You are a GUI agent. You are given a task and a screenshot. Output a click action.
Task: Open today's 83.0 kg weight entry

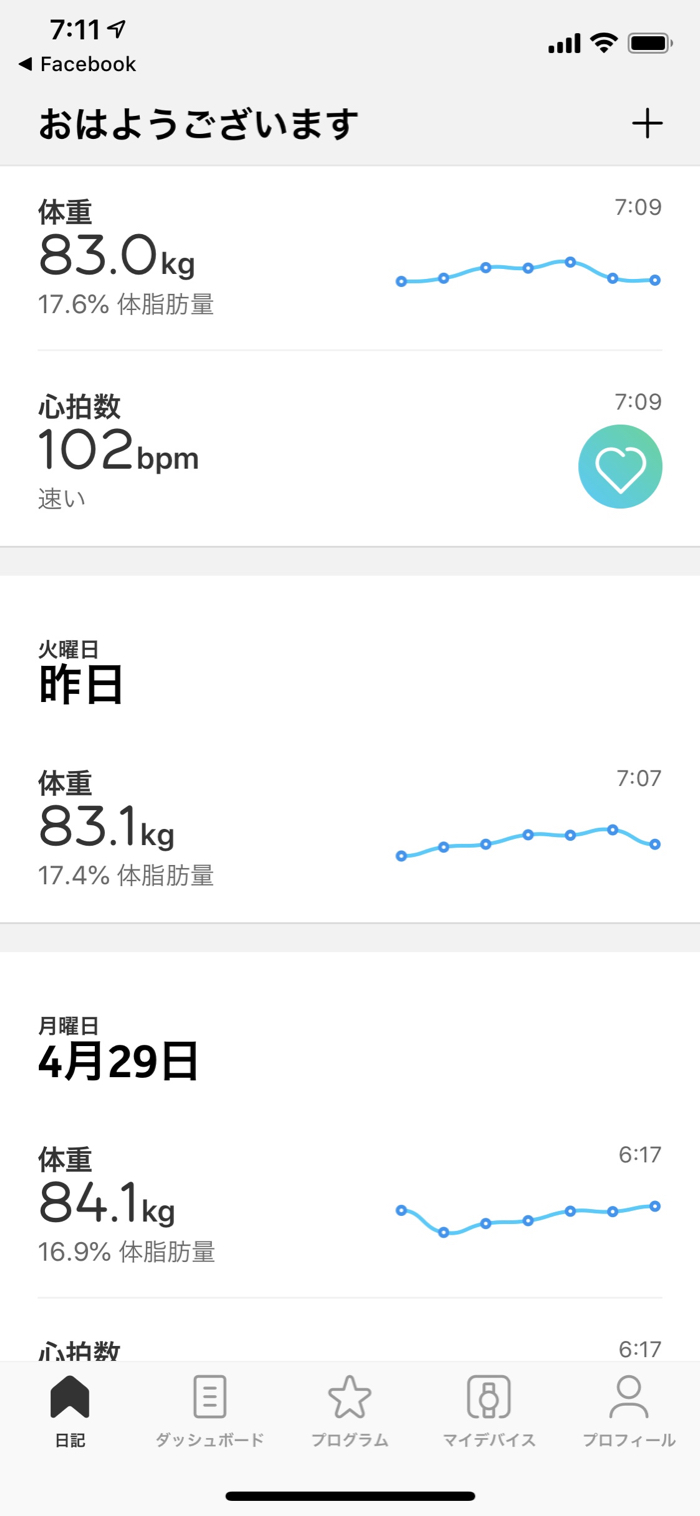coord(350,260)
